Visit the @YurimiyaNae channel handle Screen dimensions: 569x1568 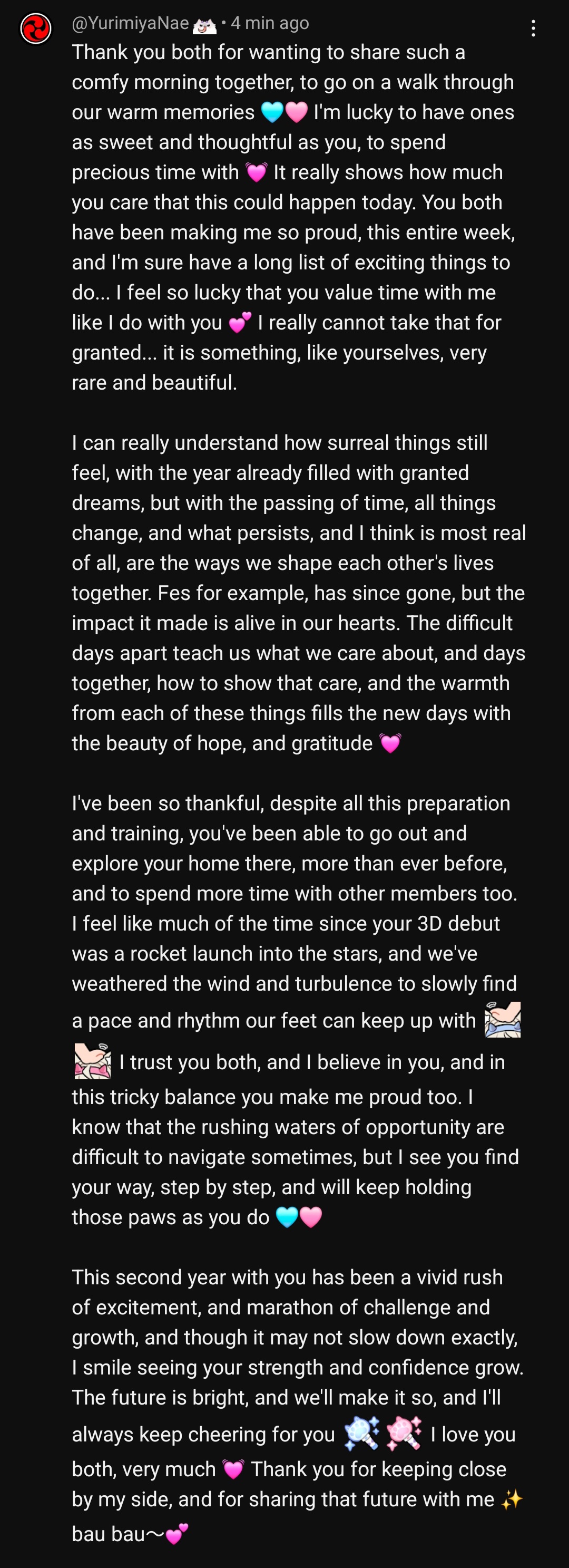[130, 23]
